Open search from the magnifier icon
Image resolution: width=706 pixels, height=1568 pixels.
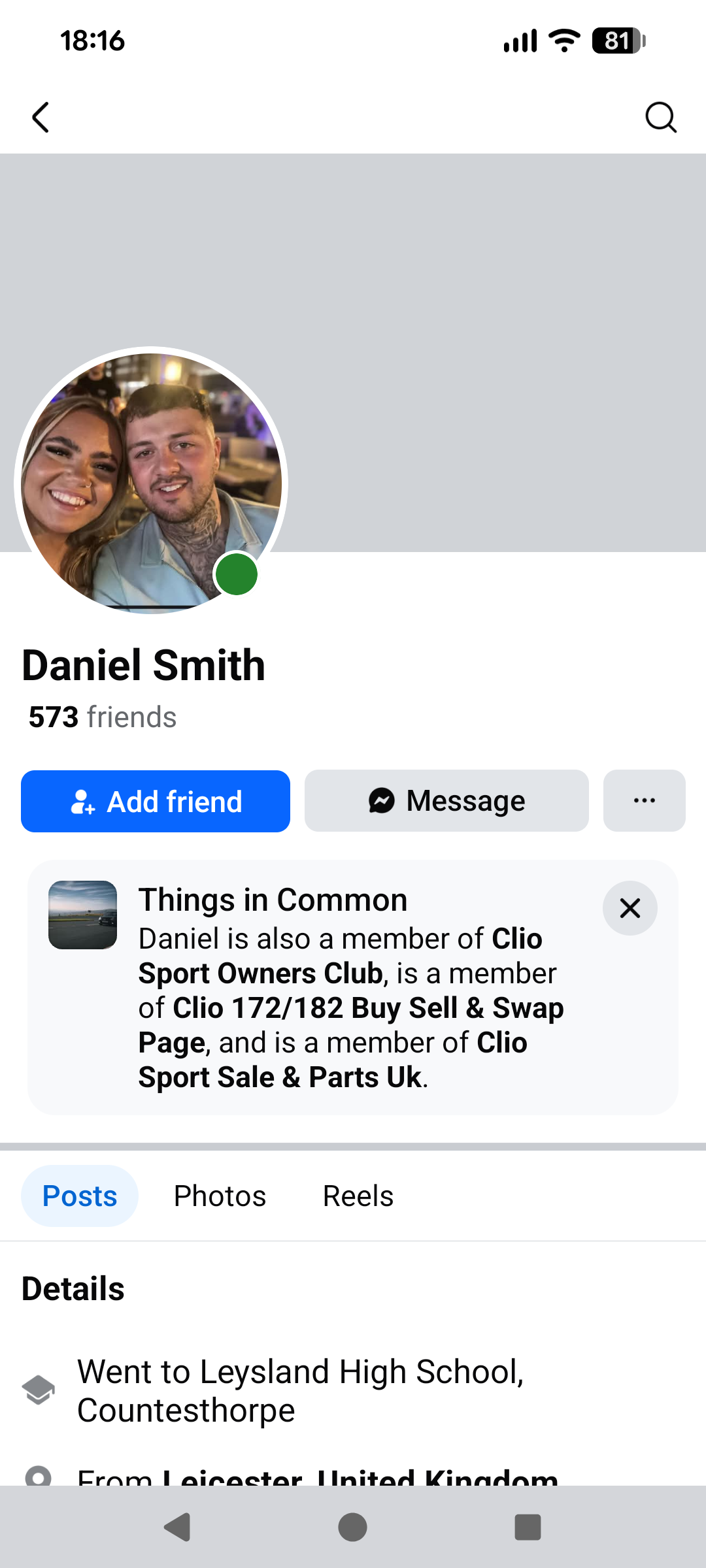[660, 118]
